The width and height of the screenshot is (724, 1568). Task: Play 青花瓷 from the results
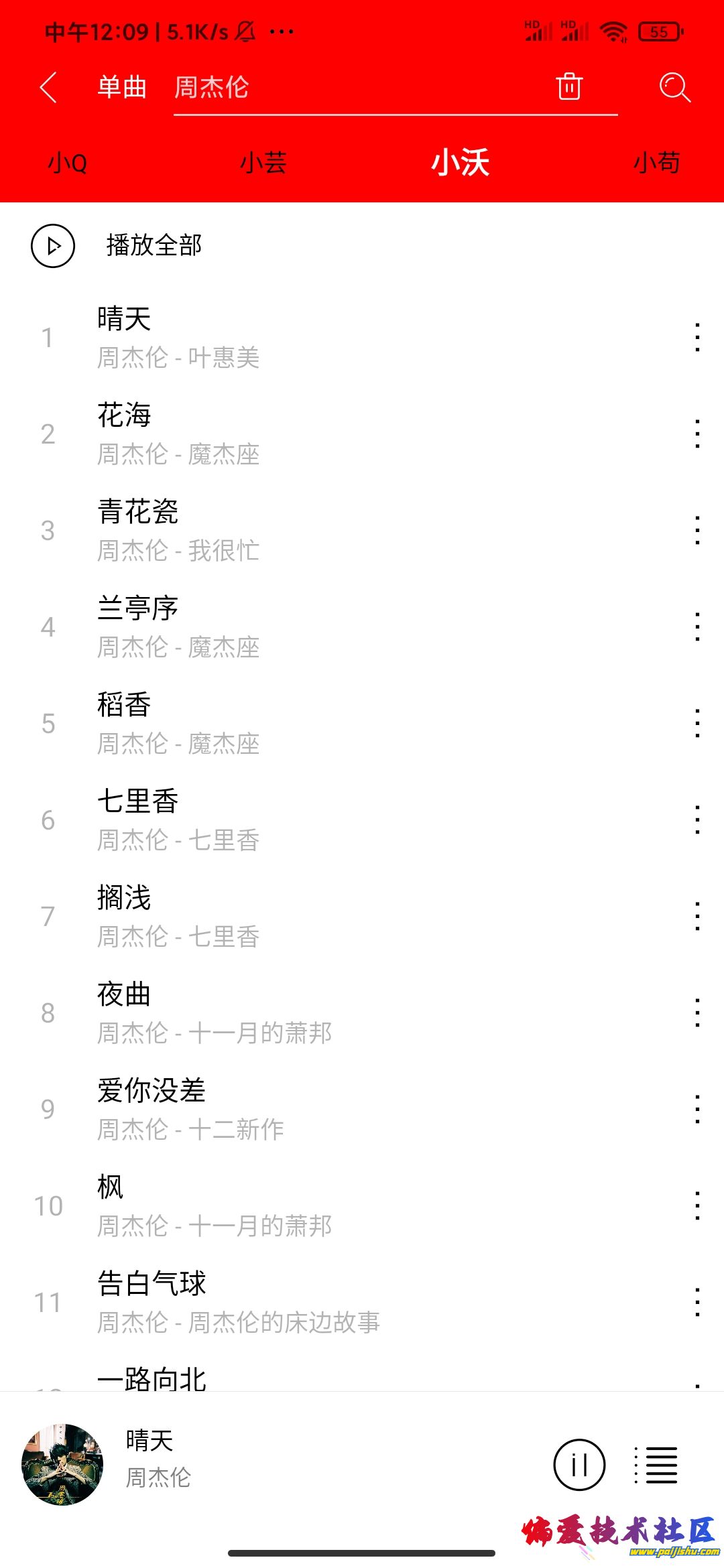(335, 530)
